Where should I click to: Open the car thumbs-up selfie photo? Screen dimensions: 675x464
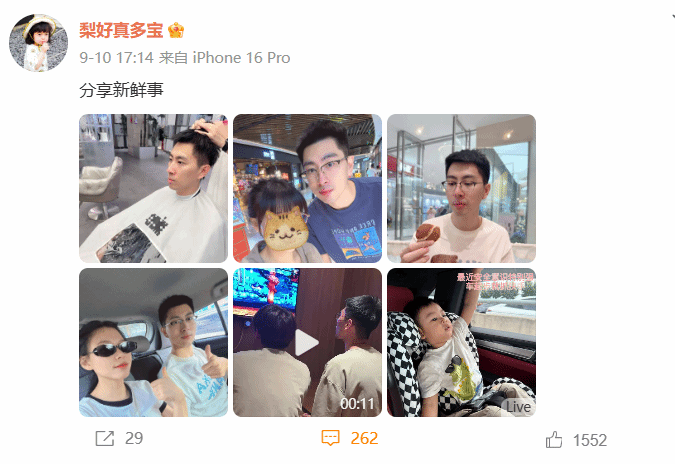[153, 342]
